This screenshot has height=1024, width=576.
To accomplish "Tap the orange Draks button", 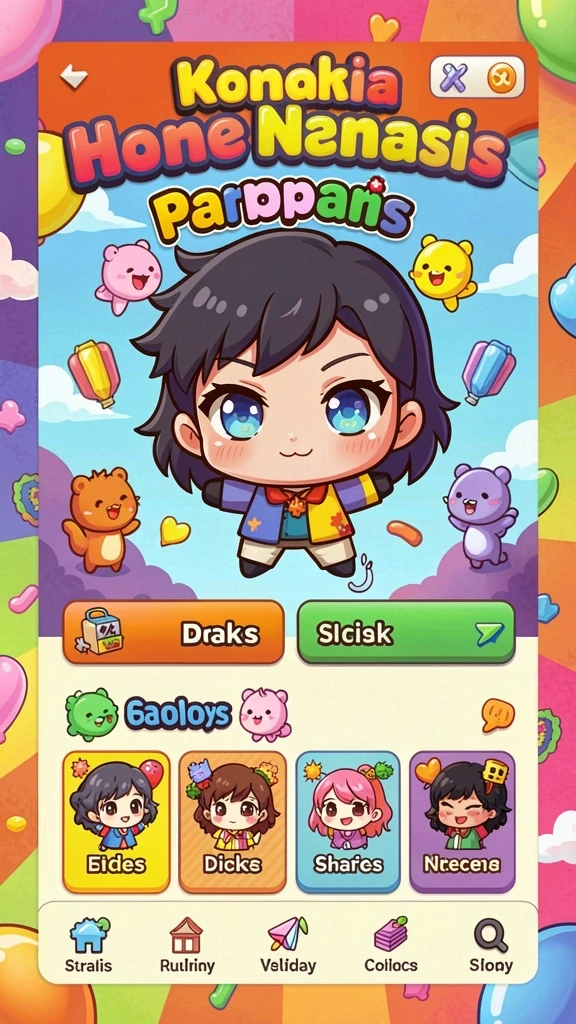I will coord(173,632).
